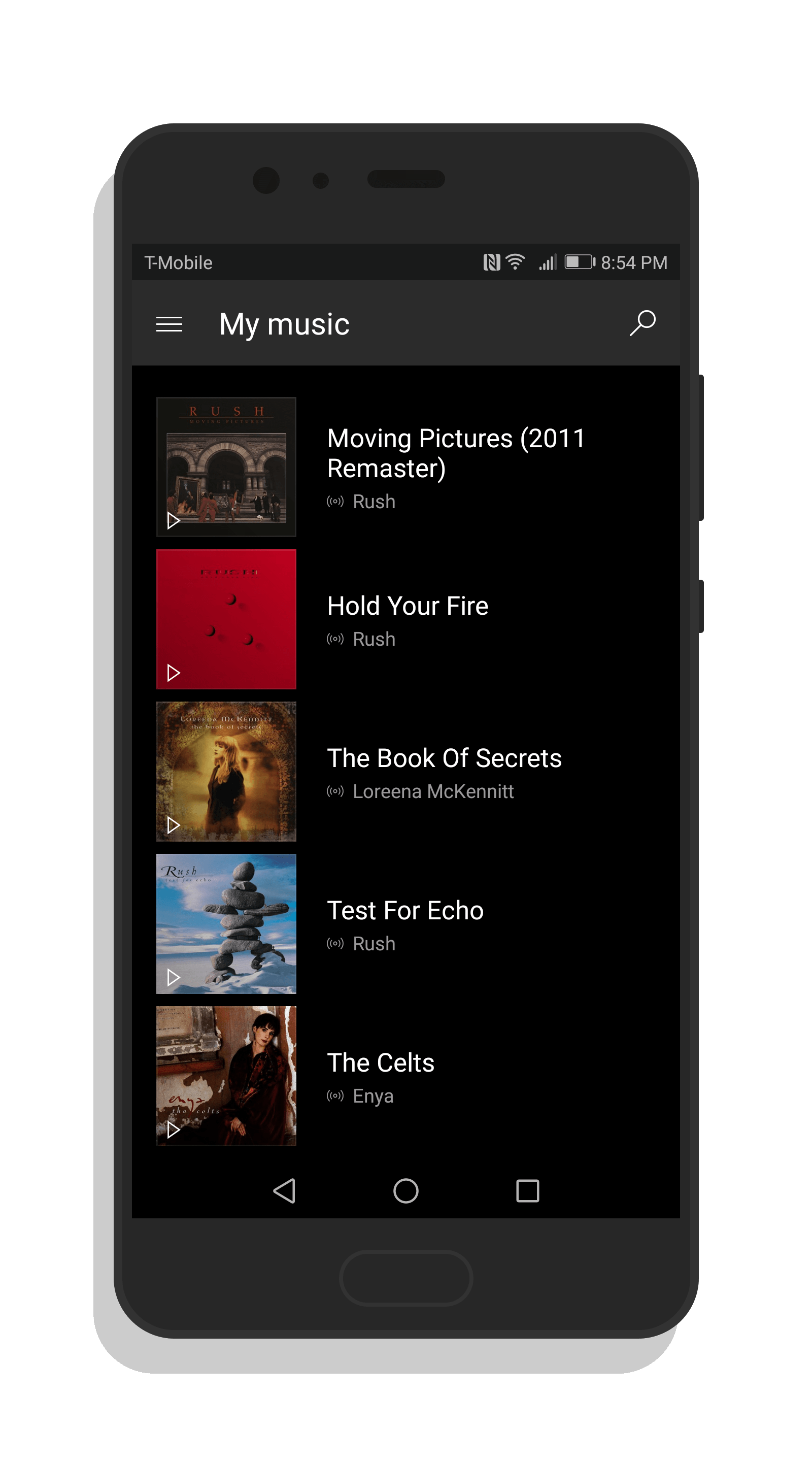The width and height of the screenshot is (812, 1462).
Task: Go back with the system back button
Action: tap(284, 1190)
